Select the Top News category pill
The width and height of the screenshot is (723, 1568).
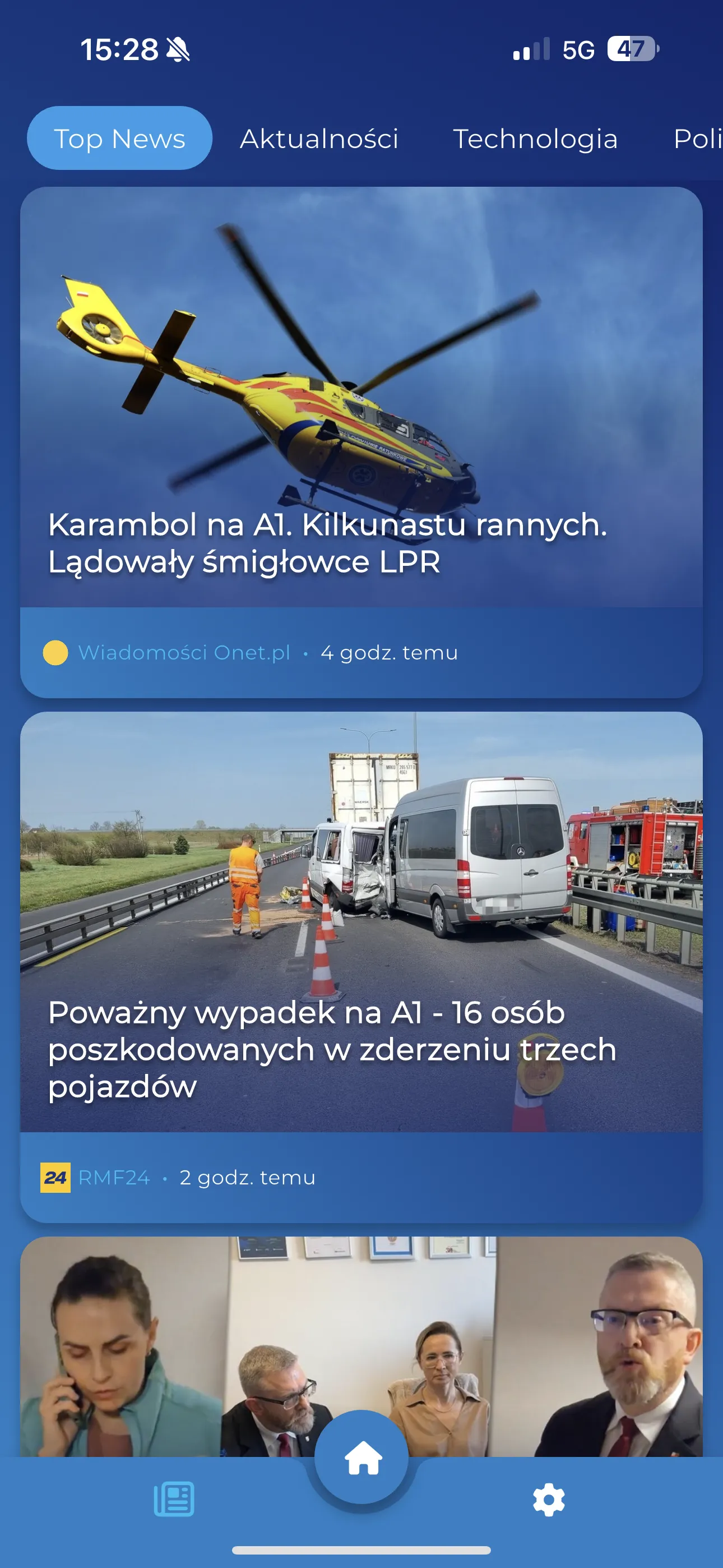[x=119, y=137]
